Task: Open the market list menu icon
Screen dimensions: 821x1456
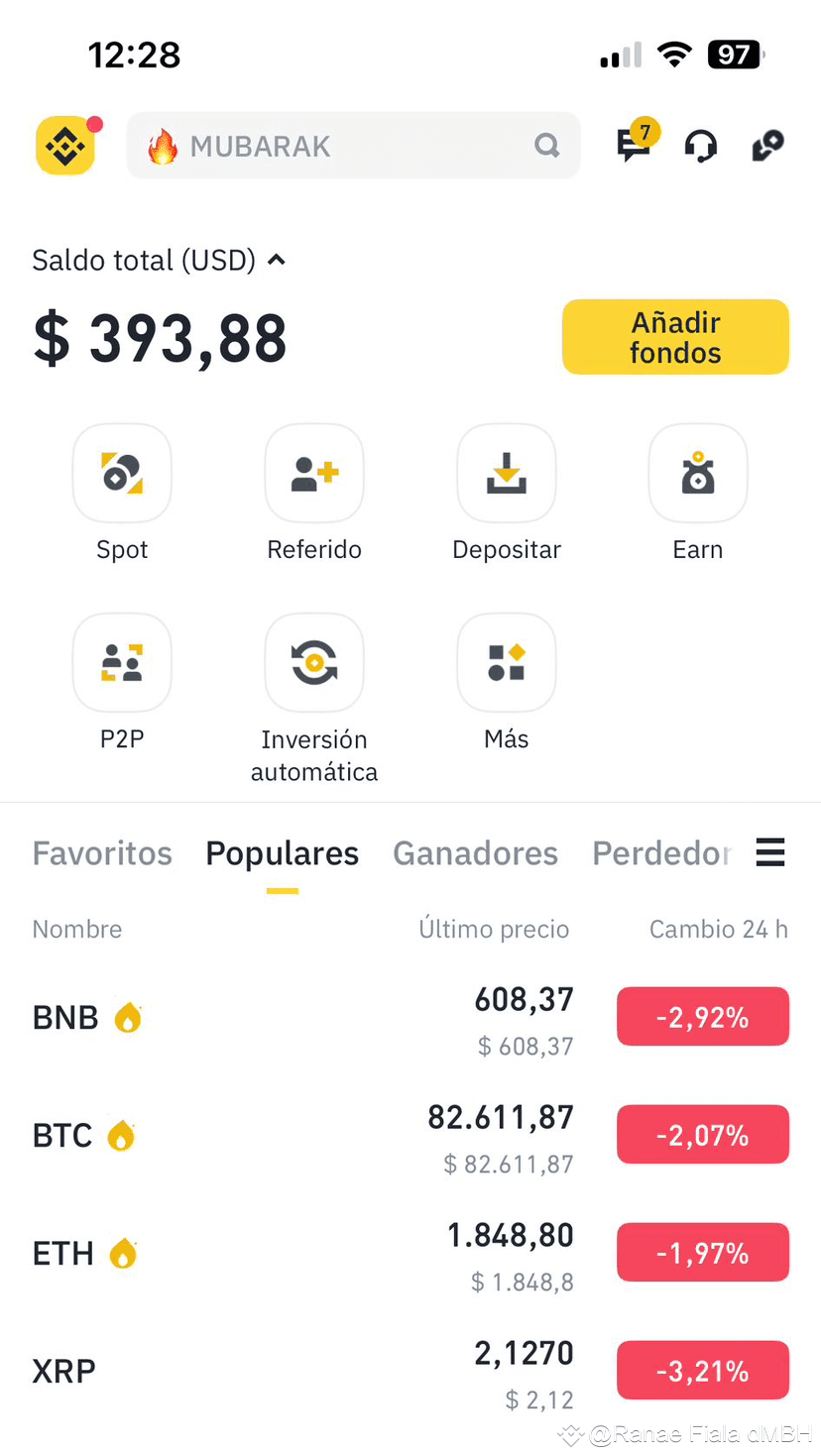Action: tap(770, 851)
